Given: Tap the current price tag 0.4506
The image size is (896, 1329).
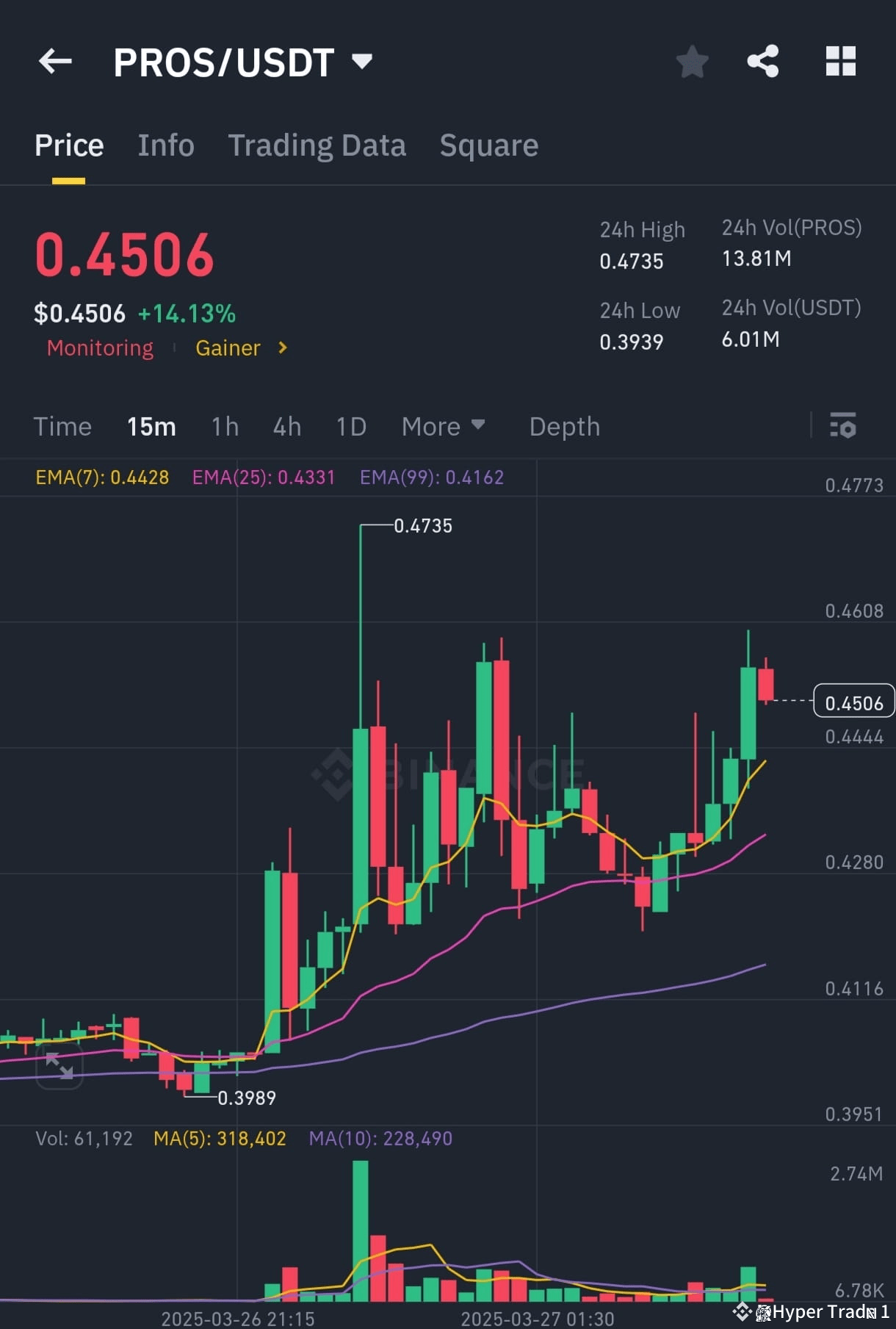Looking at the screenshot, I should pyautogui.click(x=853, y=703).
